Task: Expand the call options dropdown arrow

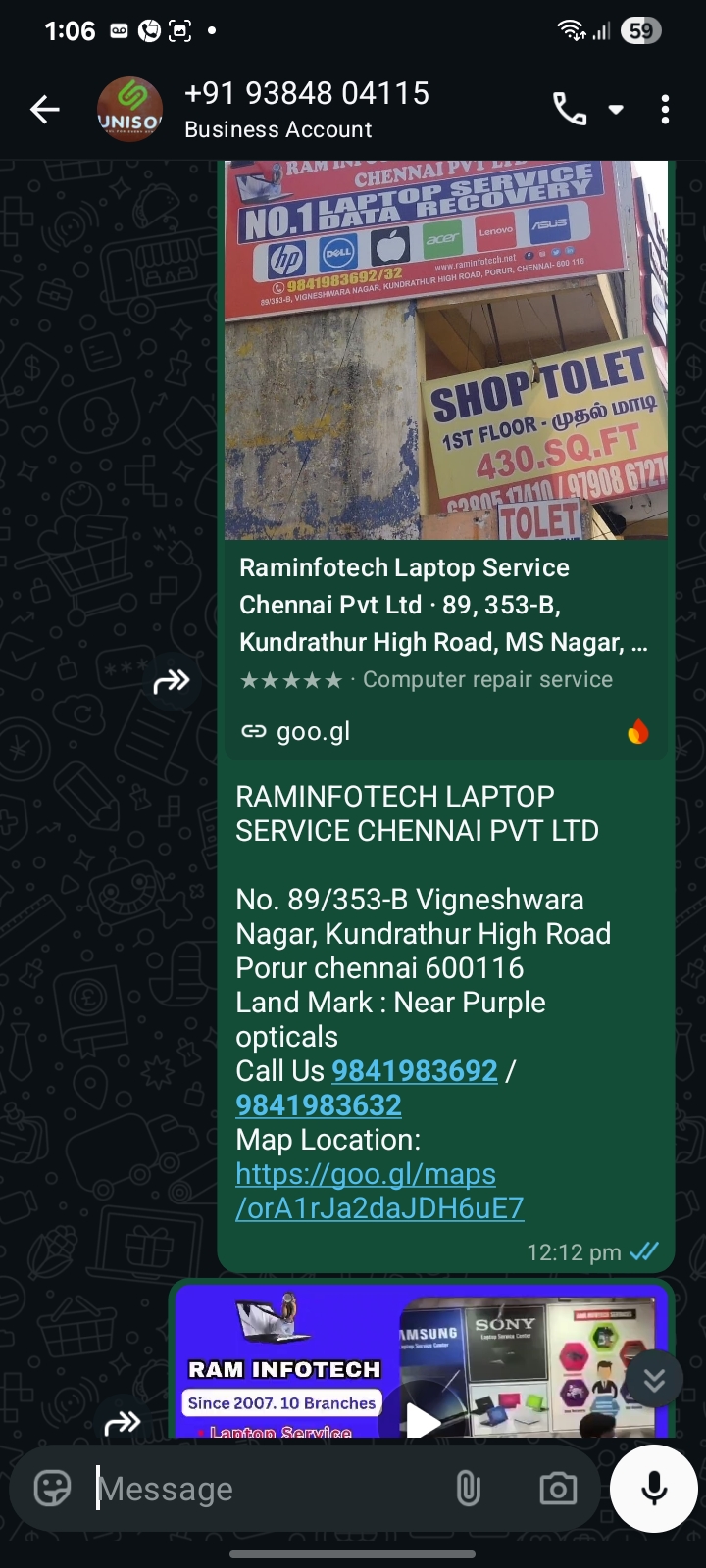Action: pyautogui.click(x=616, y=109)
